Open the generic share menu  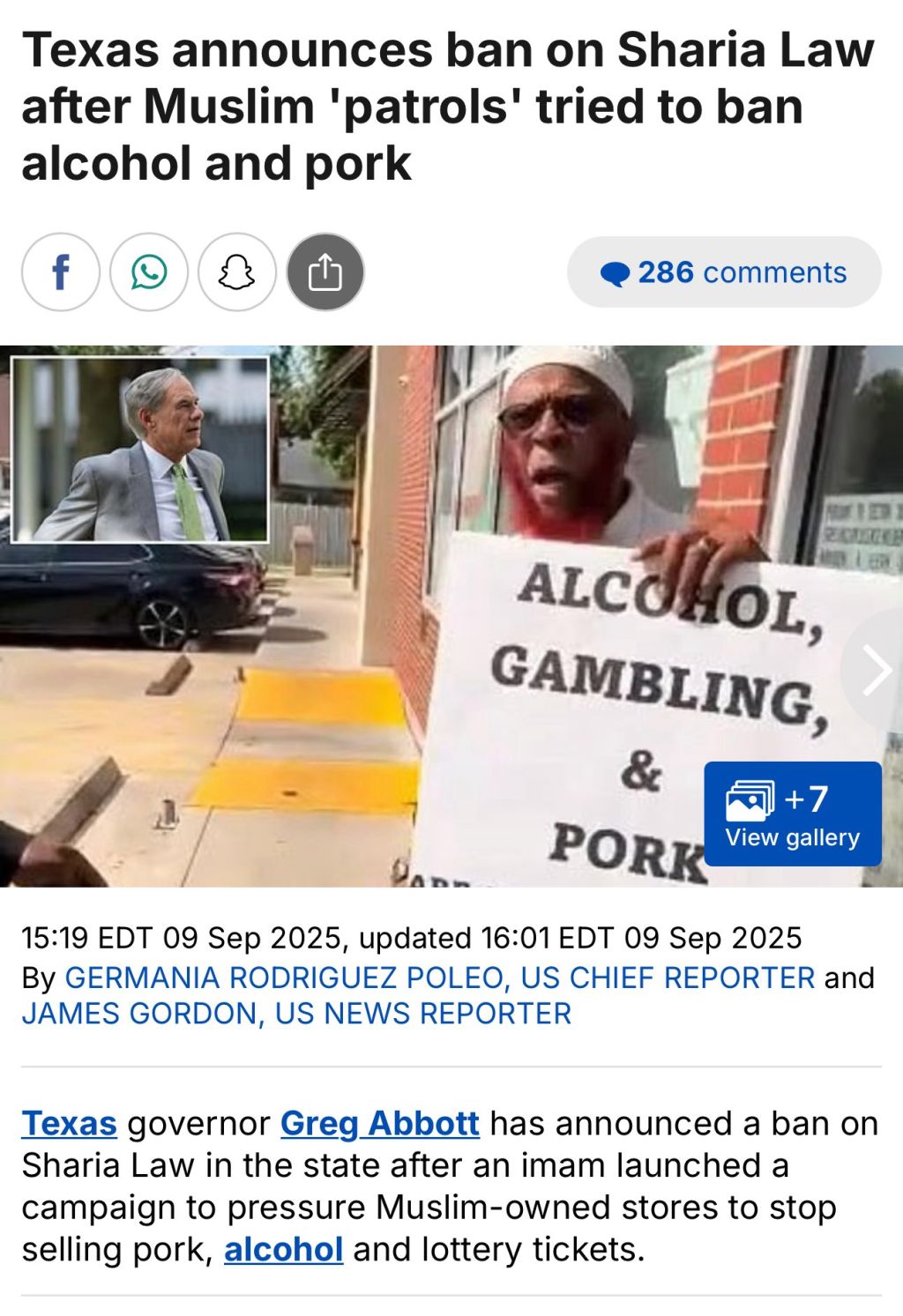point(325,272)
